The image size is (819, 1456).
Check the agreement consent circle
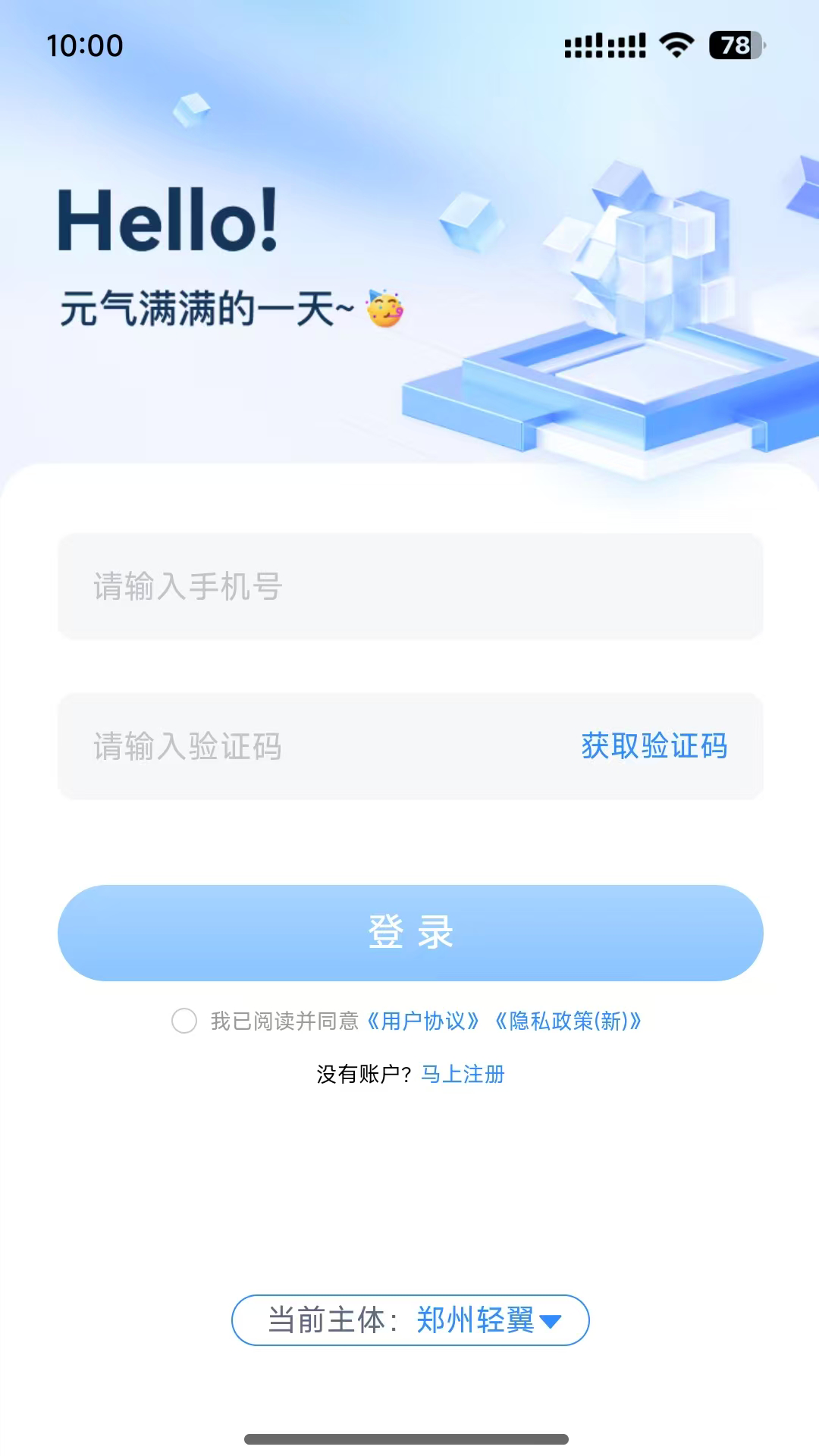tap(184, 1021)
